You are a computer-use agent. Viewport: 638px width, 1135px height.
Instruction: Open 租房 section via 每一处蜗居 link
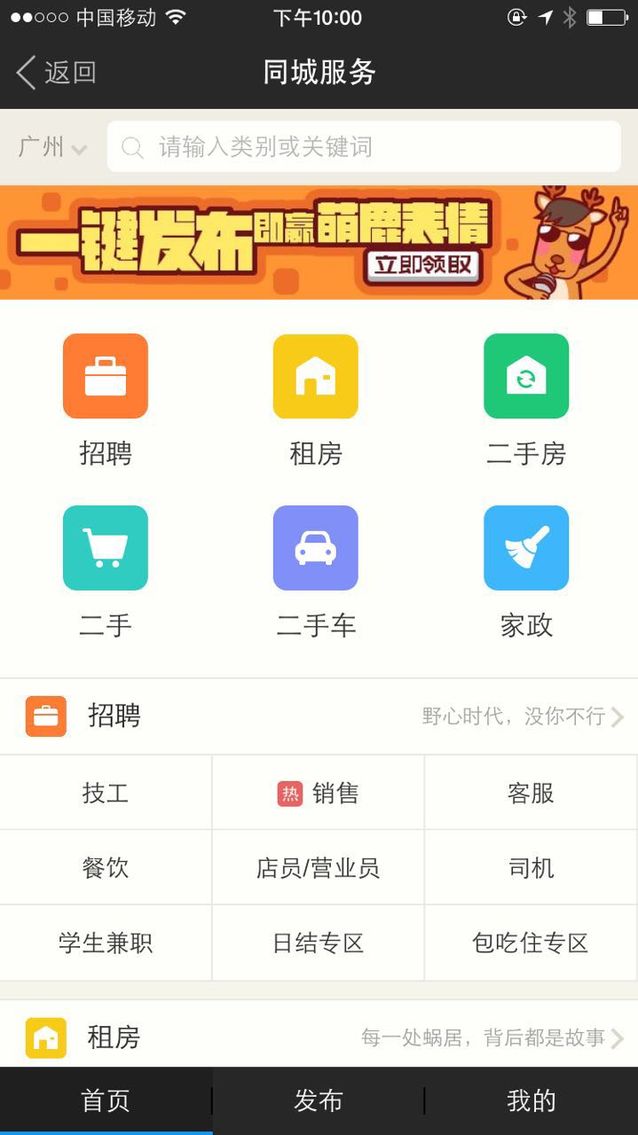pos(492,1038)
